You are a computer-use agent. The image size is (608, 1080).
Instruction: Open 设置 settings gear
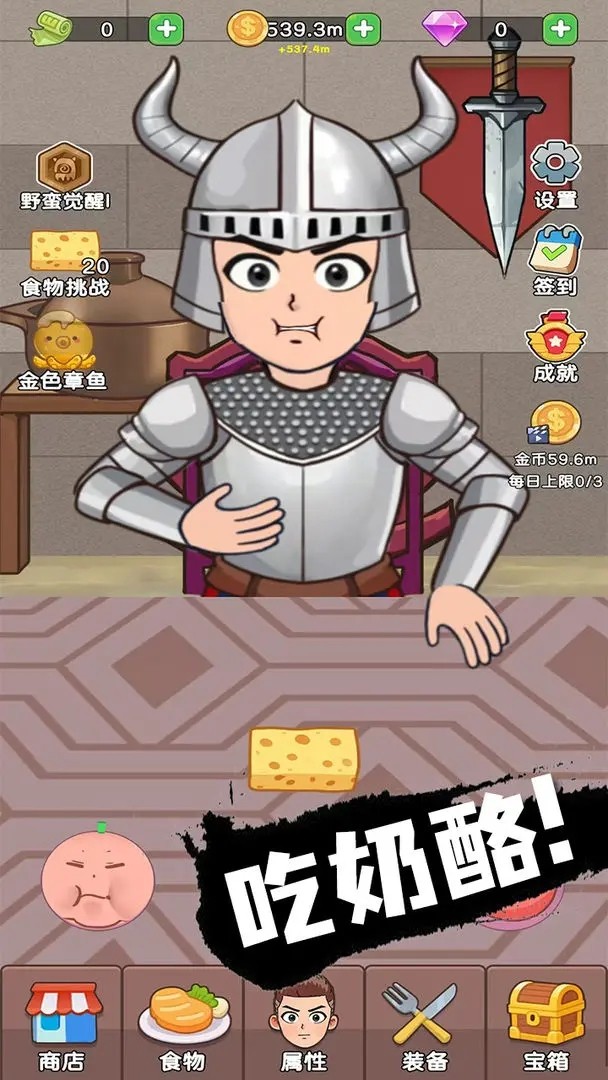pos(555,174)
